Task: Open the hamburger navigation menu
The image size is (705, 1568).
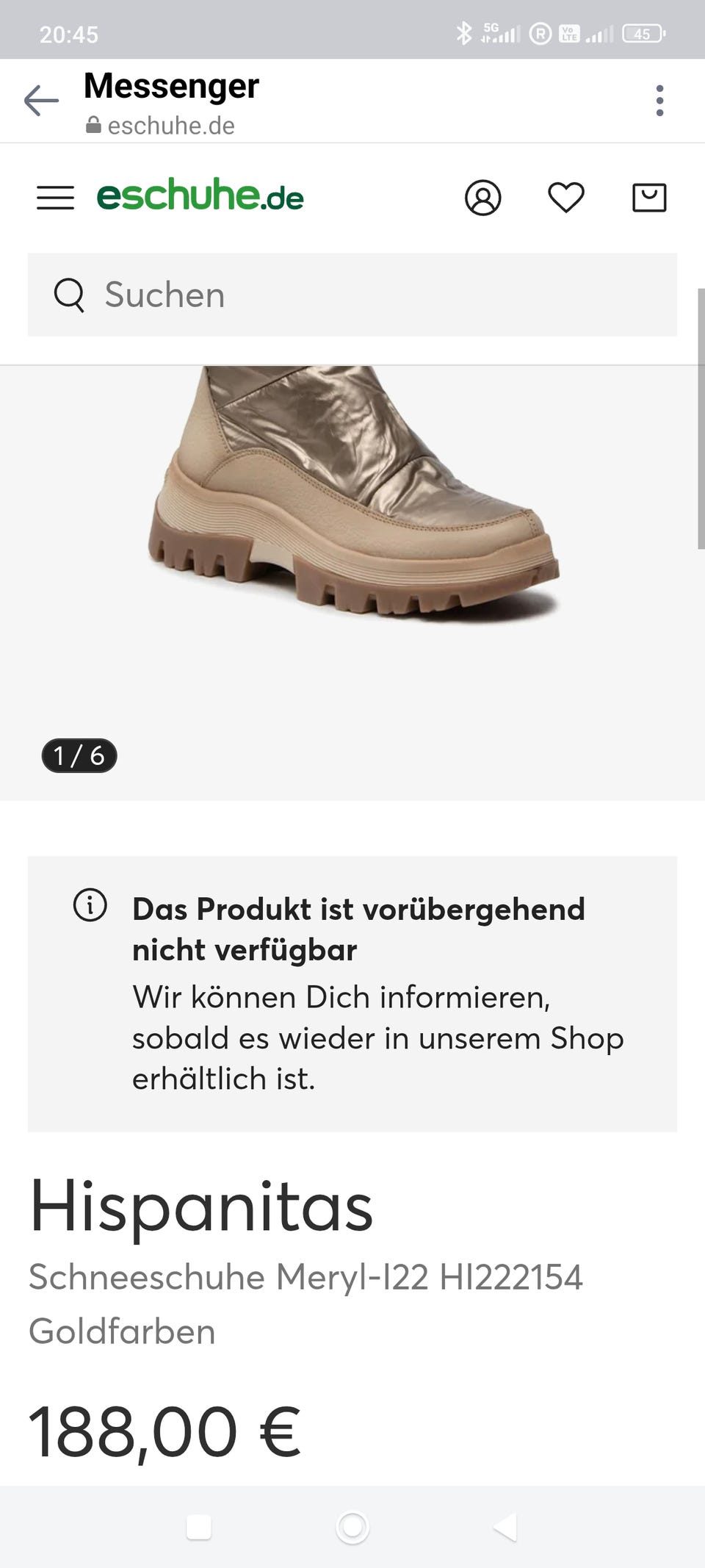Action: click(x=54, y=197)
